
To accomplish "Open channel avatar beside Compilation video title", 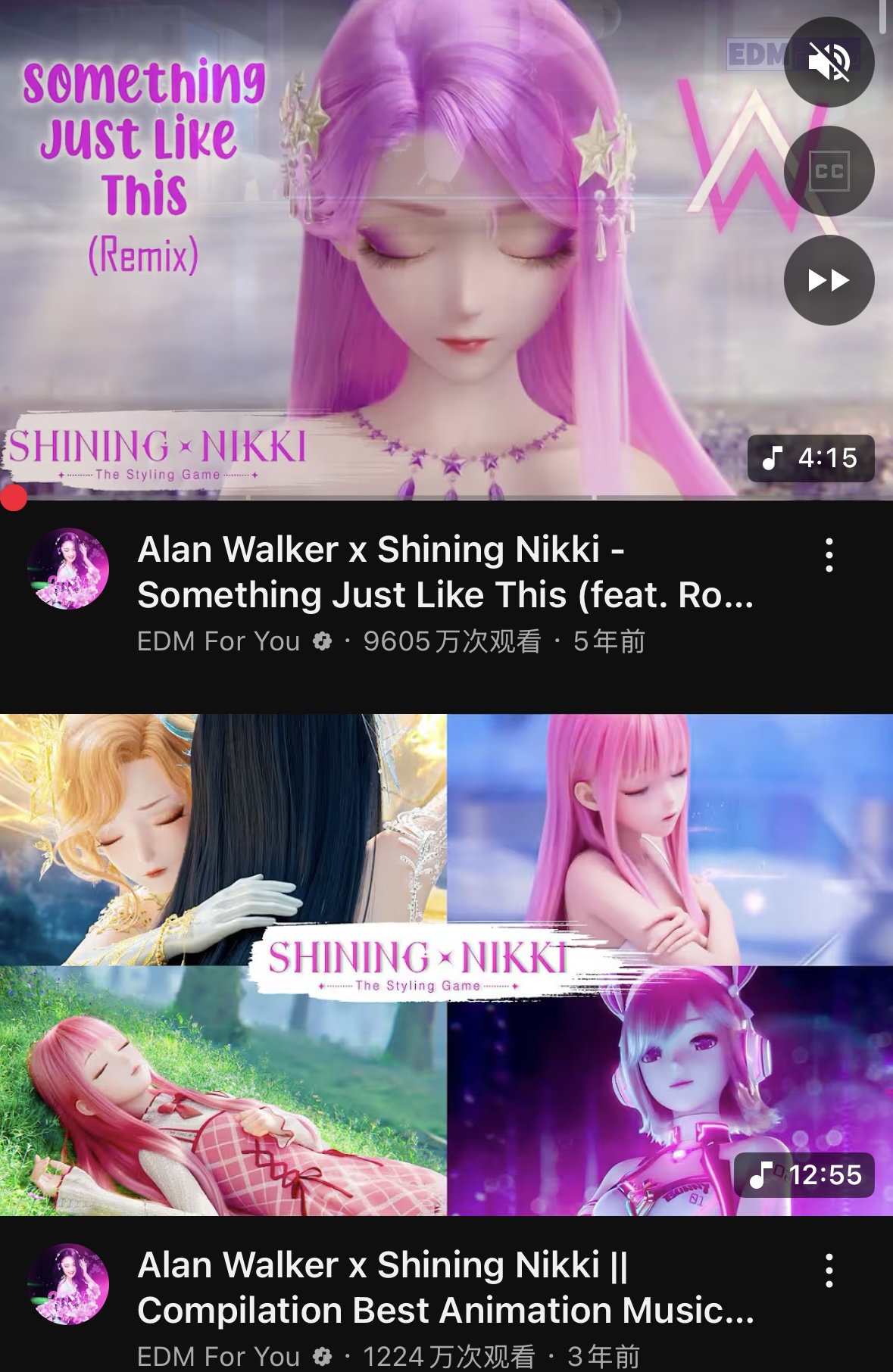I will tap(68, 1284).
